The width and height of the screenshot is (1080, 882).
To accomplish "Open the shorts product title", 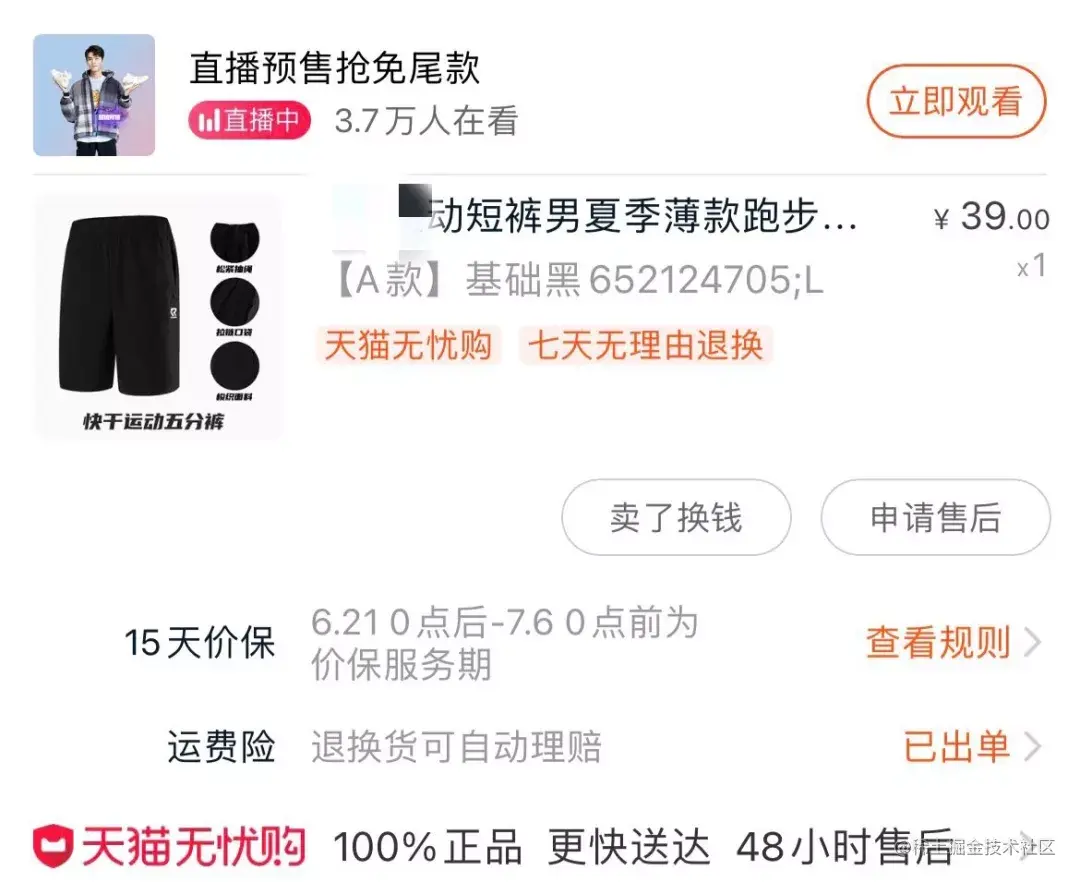I will tap(640, 217).
